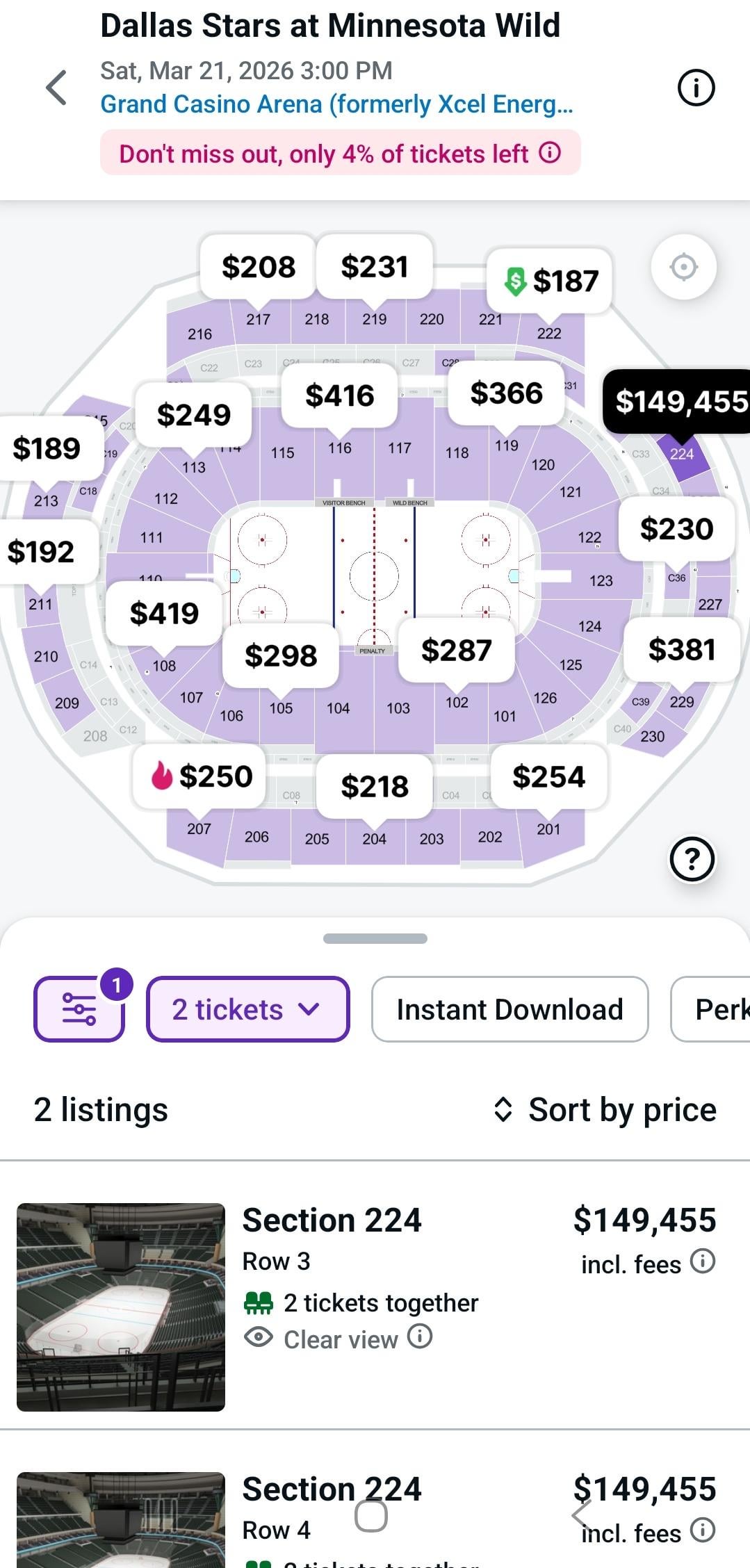Select the $416 price marker at section 116
The height and width of the screenshot is (1568, 750).
(339, 395)
